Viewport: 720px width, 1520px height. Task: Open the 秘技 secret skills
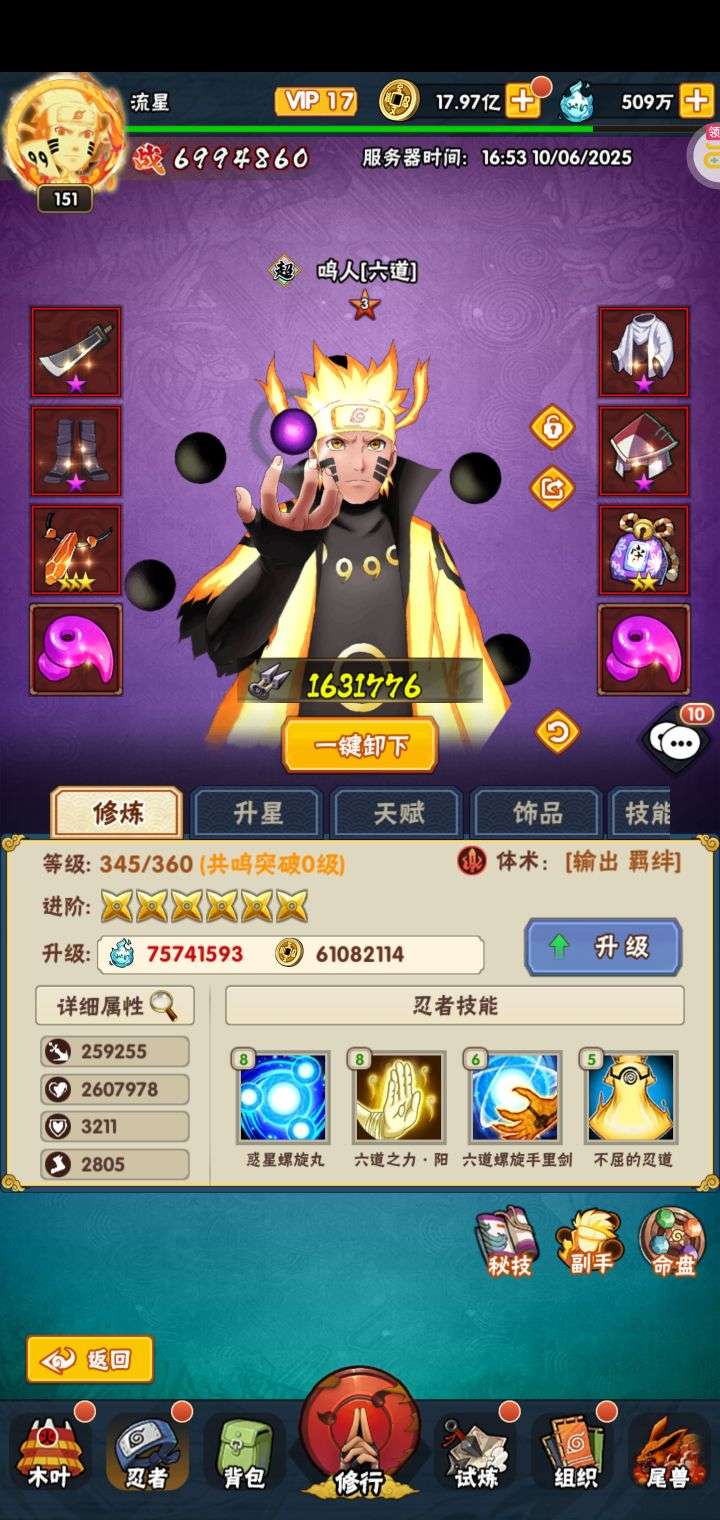coord(508,1243)
